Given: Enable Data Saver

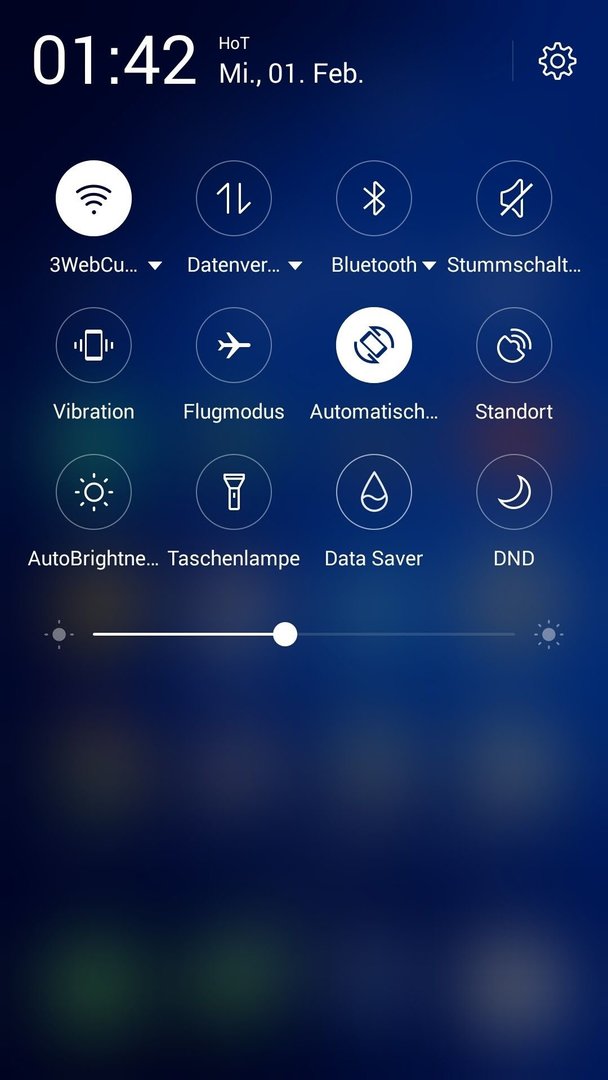Looking at the screenshot, I should (374, 492).
